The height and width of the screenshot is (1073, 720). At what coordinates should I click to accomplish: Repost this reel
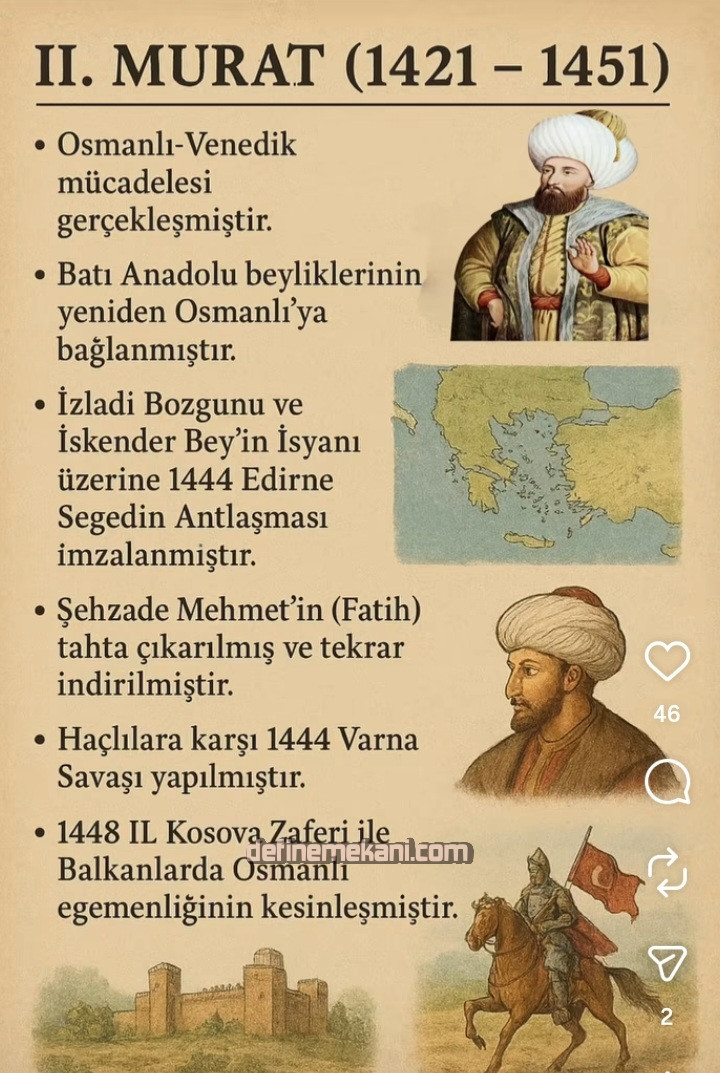pos(667,872)
